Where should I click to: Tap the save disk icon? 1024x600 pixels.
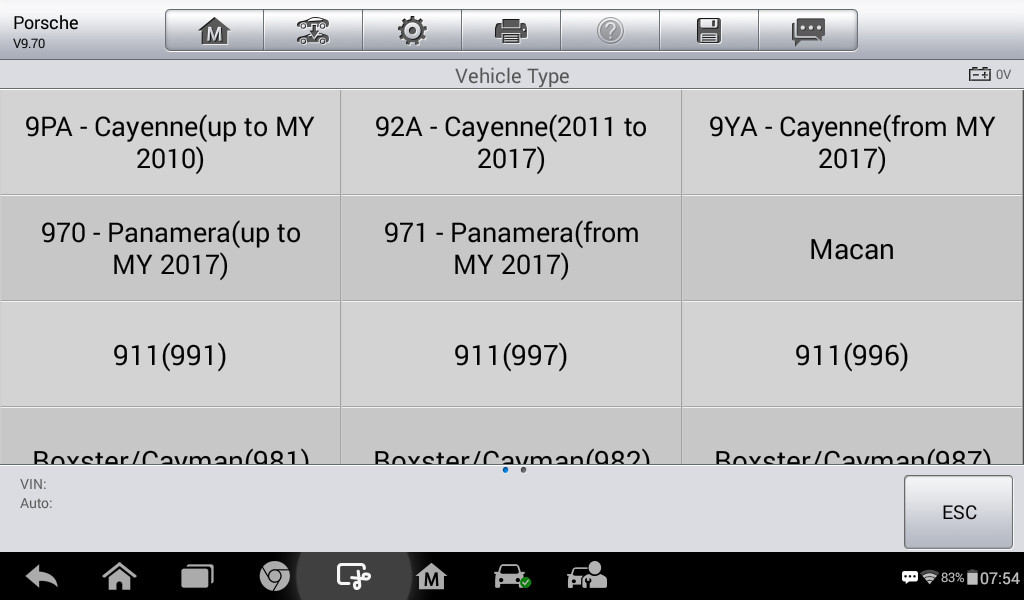pos(708,31)
